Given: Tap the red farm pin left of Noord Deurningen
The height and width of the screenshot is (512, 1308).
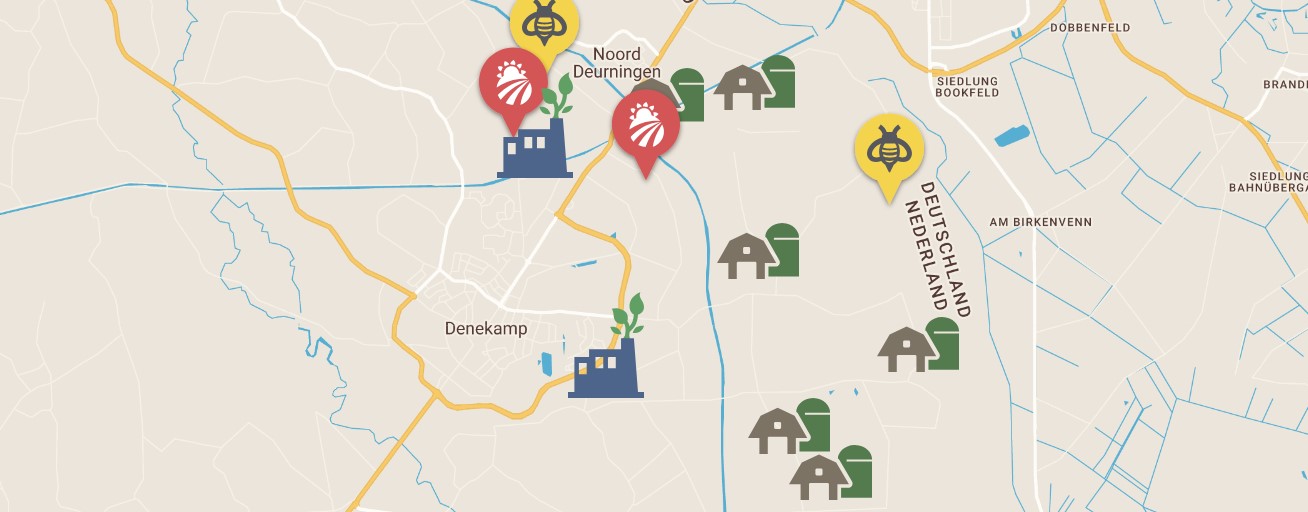Looking at the screenshot, I should pos(513,83).
